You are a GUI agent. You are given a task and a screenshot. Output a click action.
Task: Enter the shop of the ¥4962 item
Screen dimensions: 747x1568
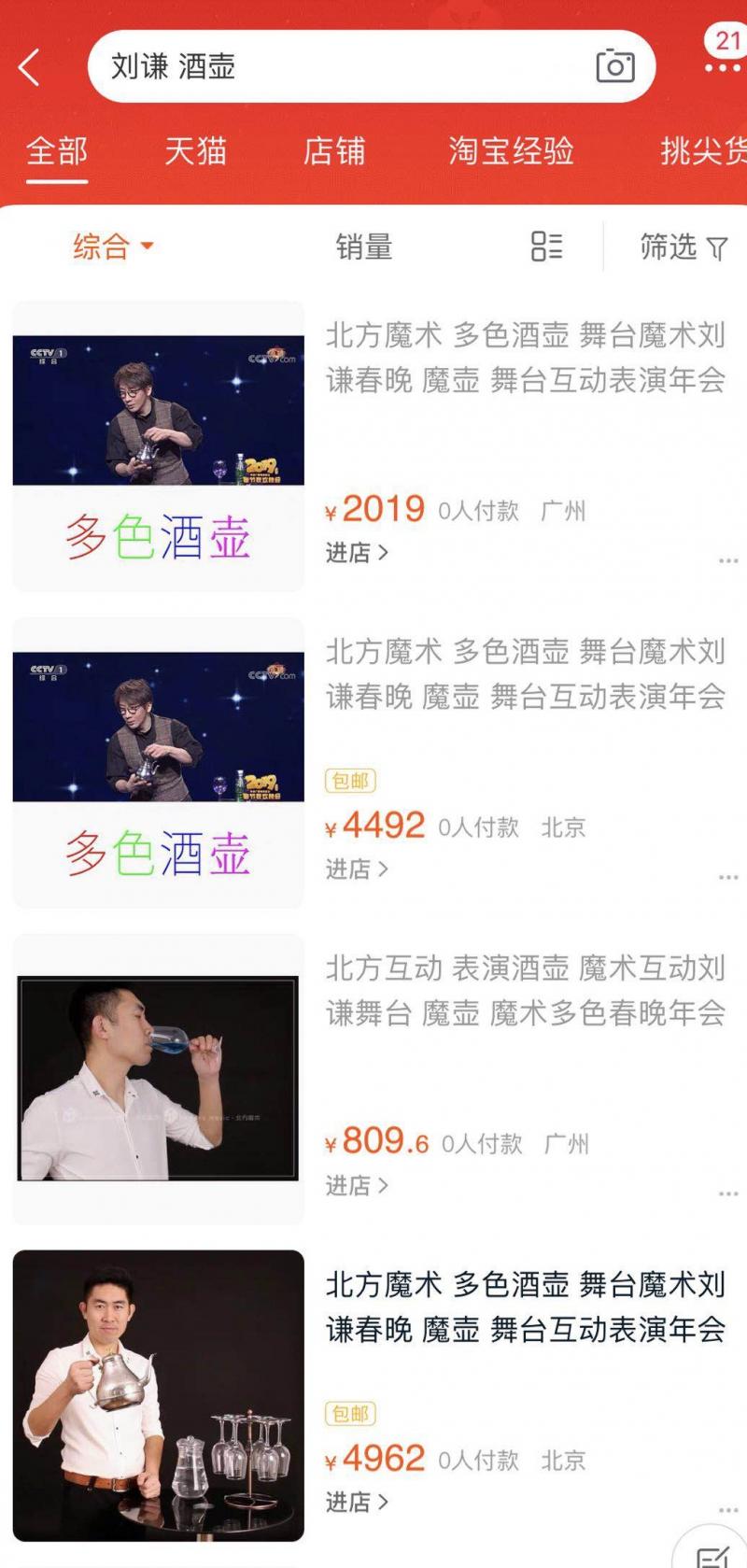click(x=357, y=1502)
